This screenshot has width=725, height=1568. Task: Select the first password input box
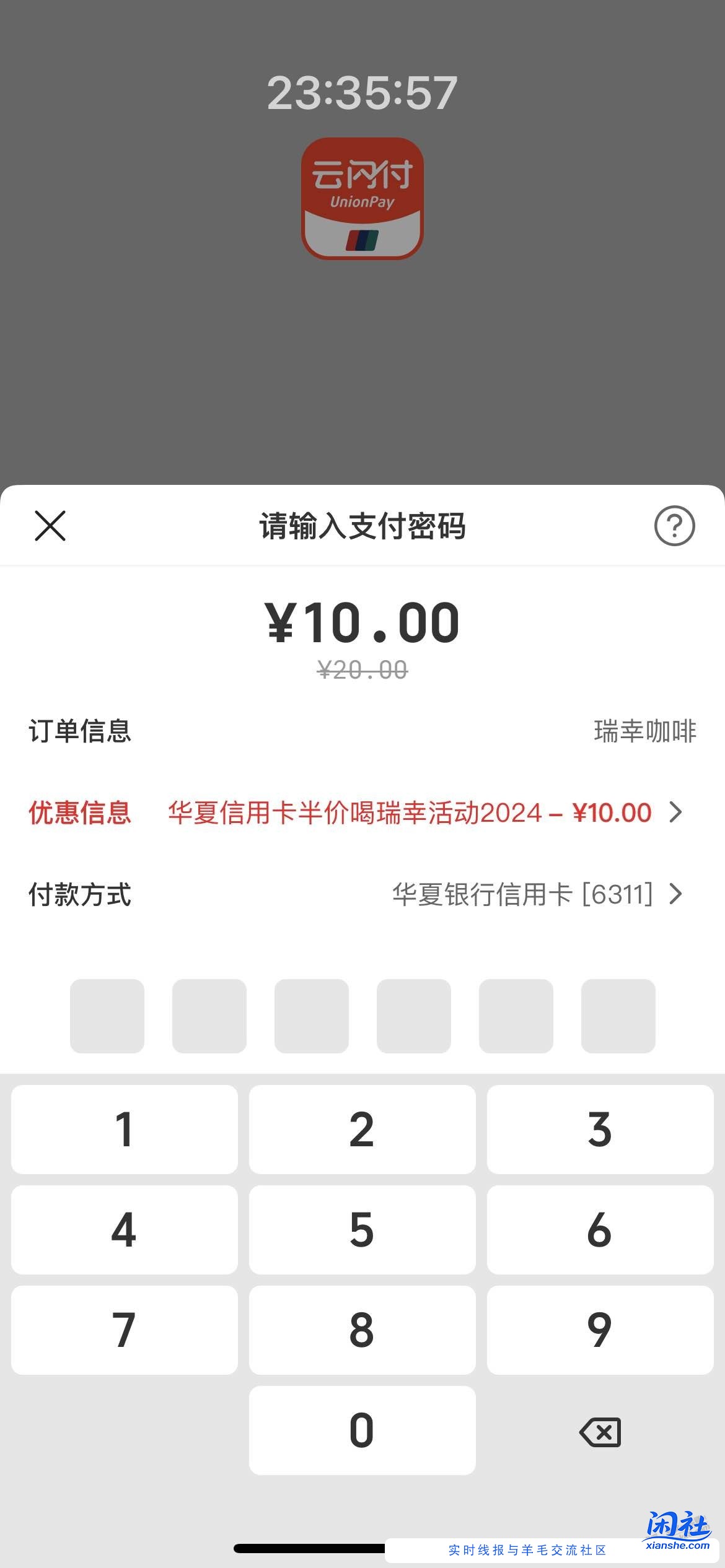(x=107, y=1016)
